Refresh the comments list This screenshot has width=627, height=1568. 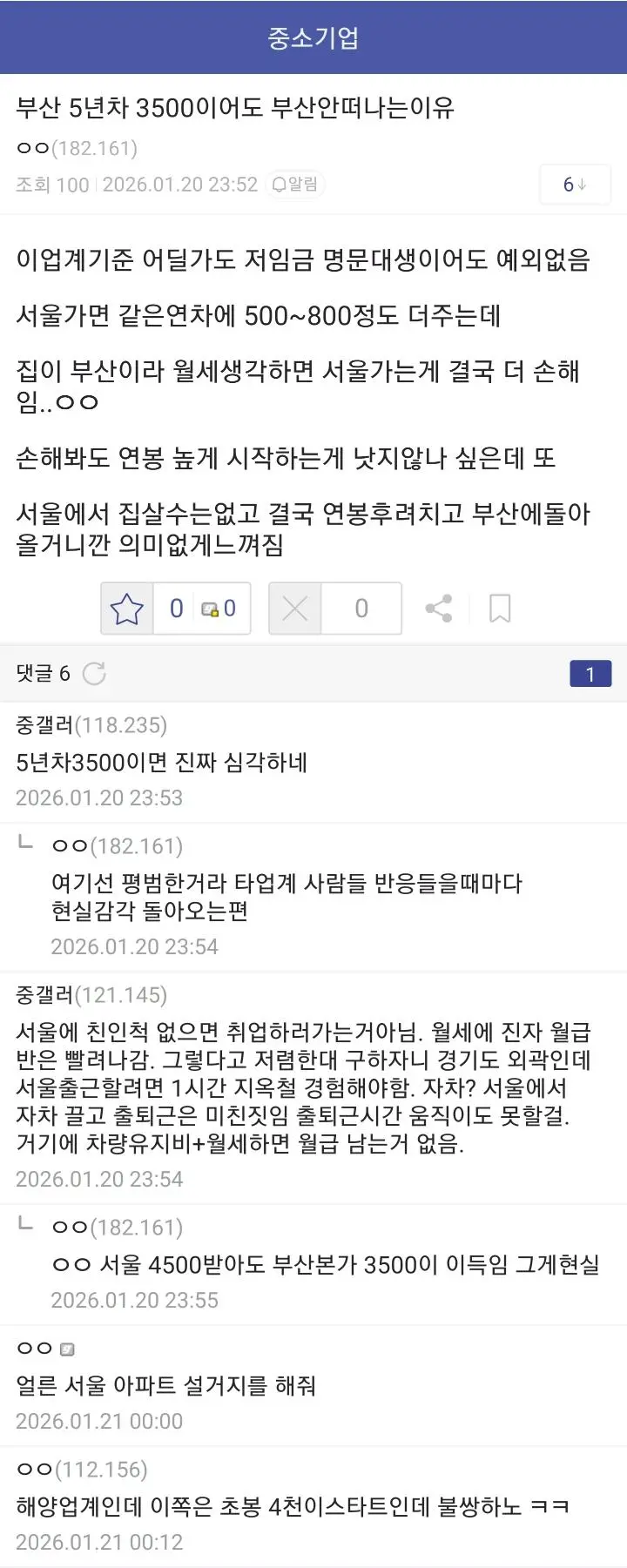94,673
